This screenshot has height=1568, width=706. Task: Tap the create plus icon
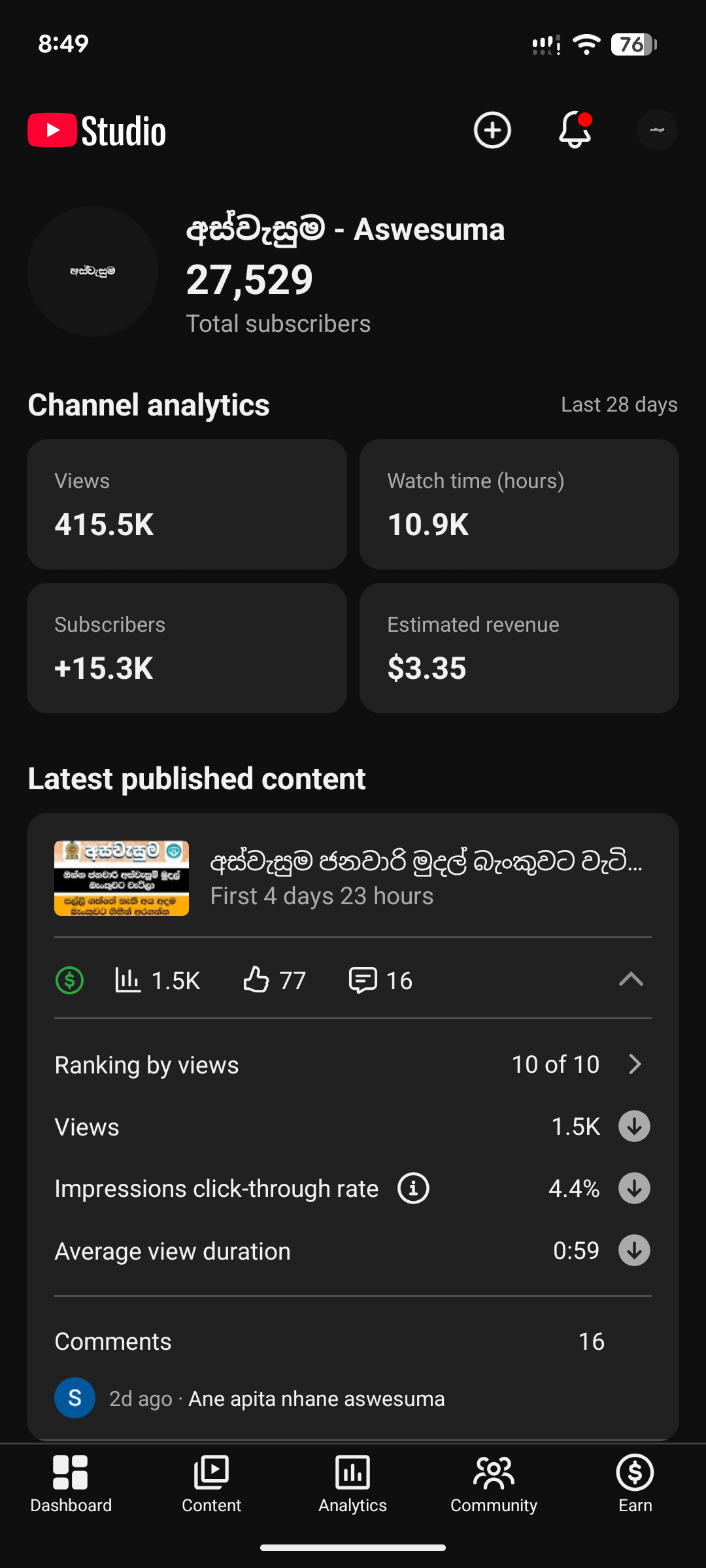(492, 130)
